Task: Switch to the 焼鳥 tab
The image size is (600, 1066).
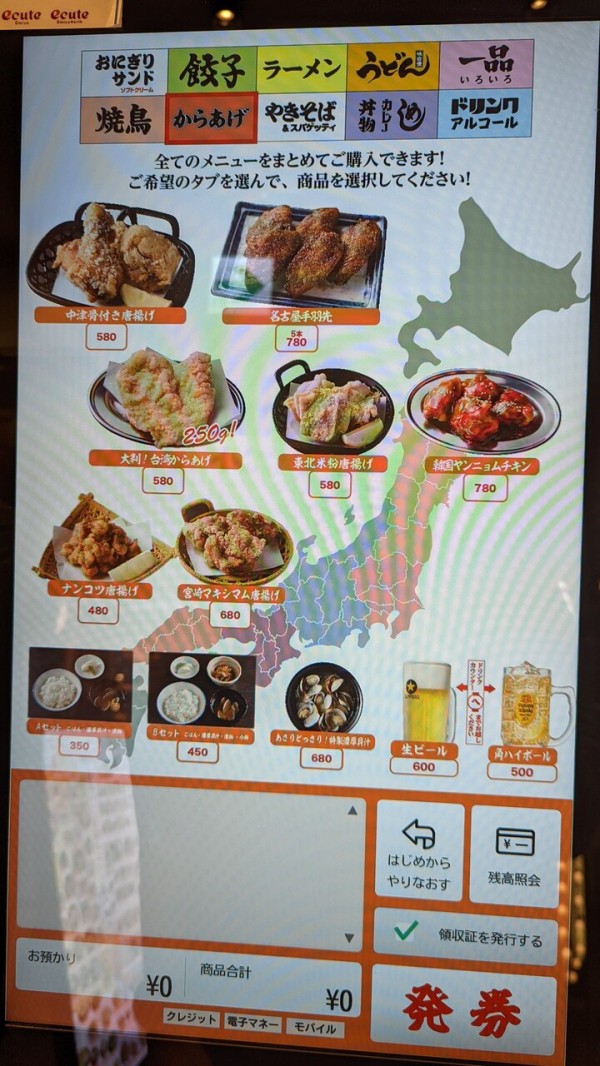Action: [x=123, y=120]
